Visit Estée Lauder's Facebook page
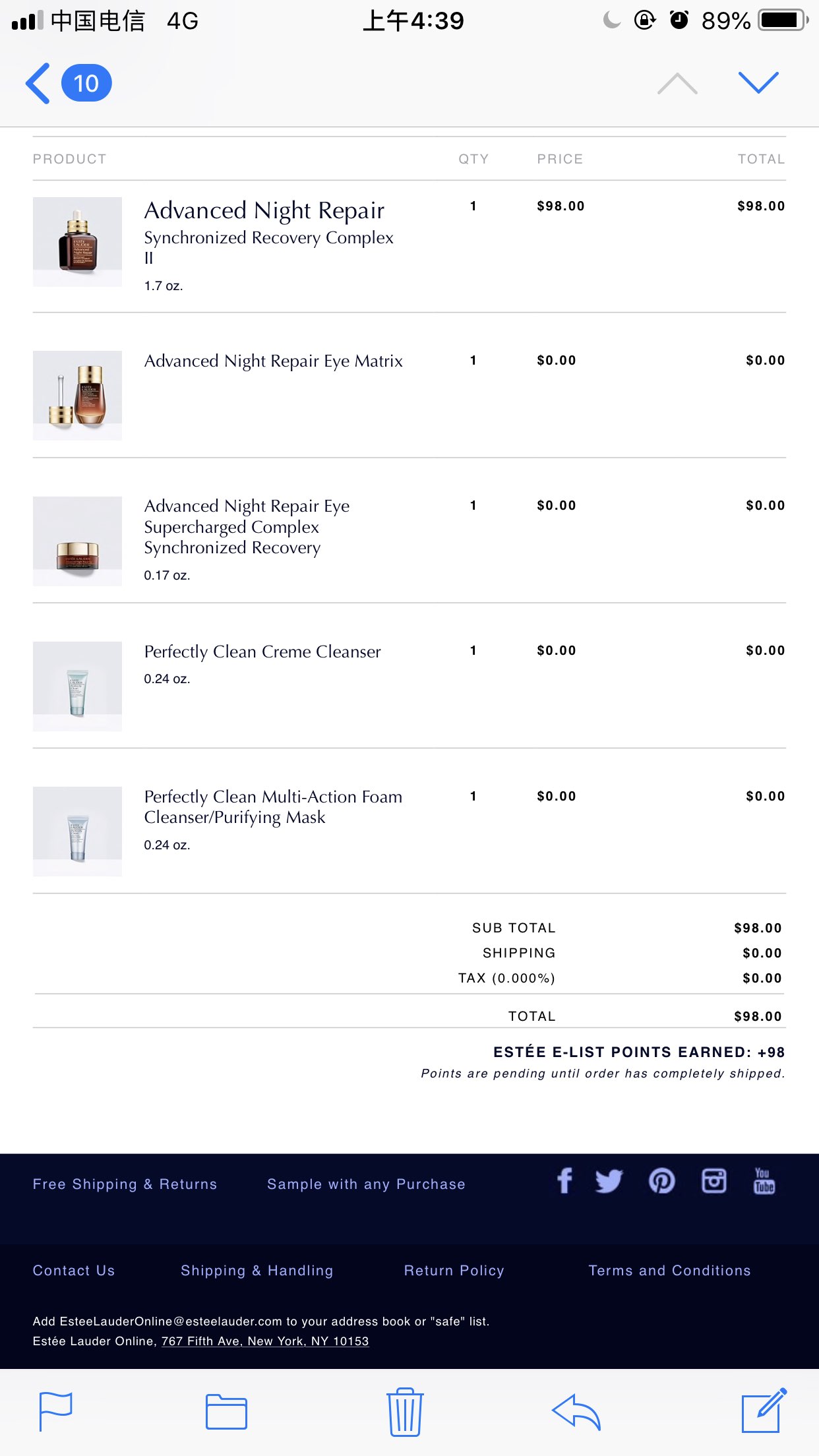Viewport: 819px width, 1456px height. coord(564,1180)
